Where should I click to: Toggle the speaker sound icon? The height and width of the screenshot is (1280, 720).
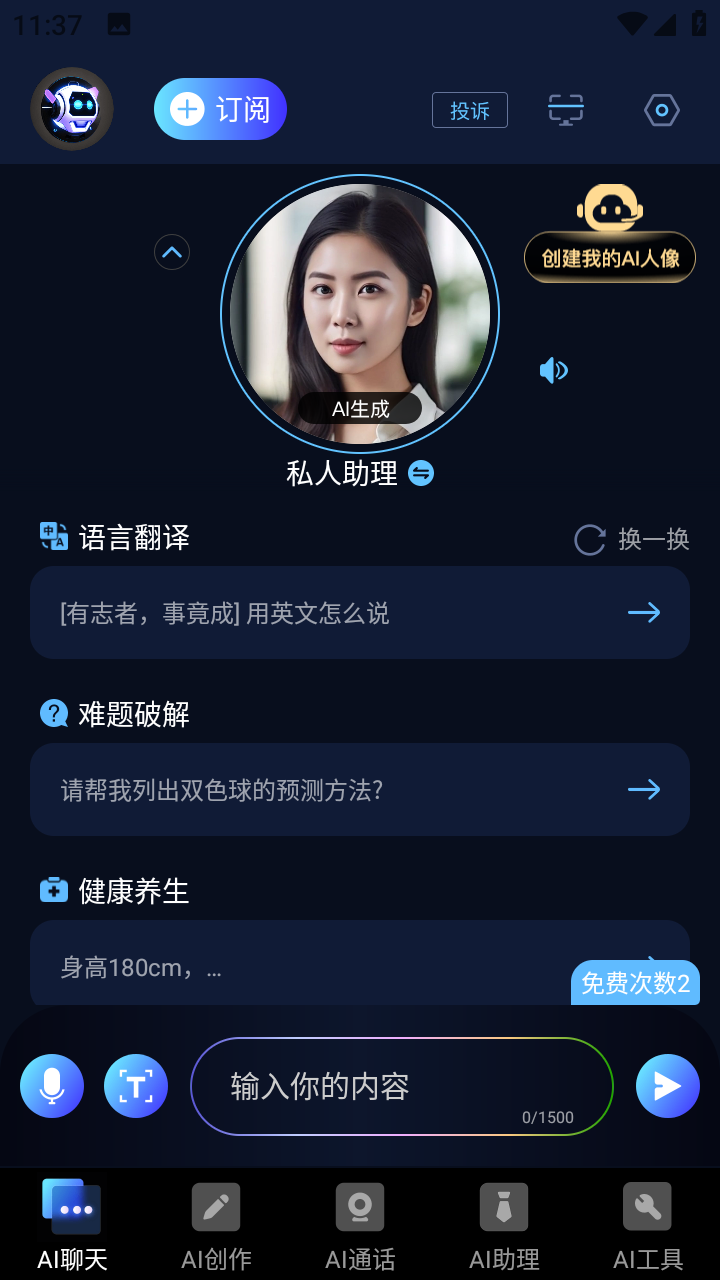click(553, 371)
